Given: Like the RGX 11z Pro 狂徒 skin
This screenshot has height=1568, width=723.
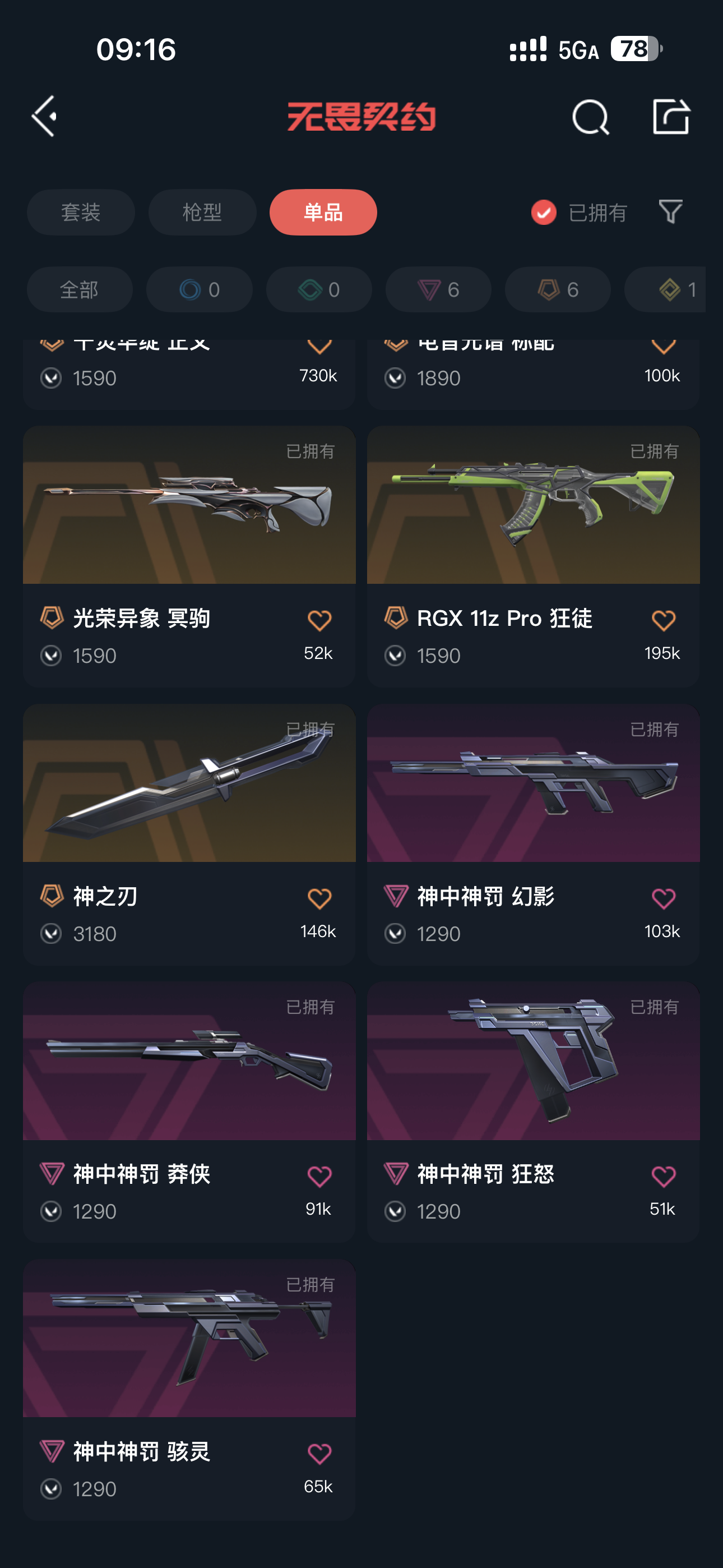Looking at the screenshot, I should [662, 620].
